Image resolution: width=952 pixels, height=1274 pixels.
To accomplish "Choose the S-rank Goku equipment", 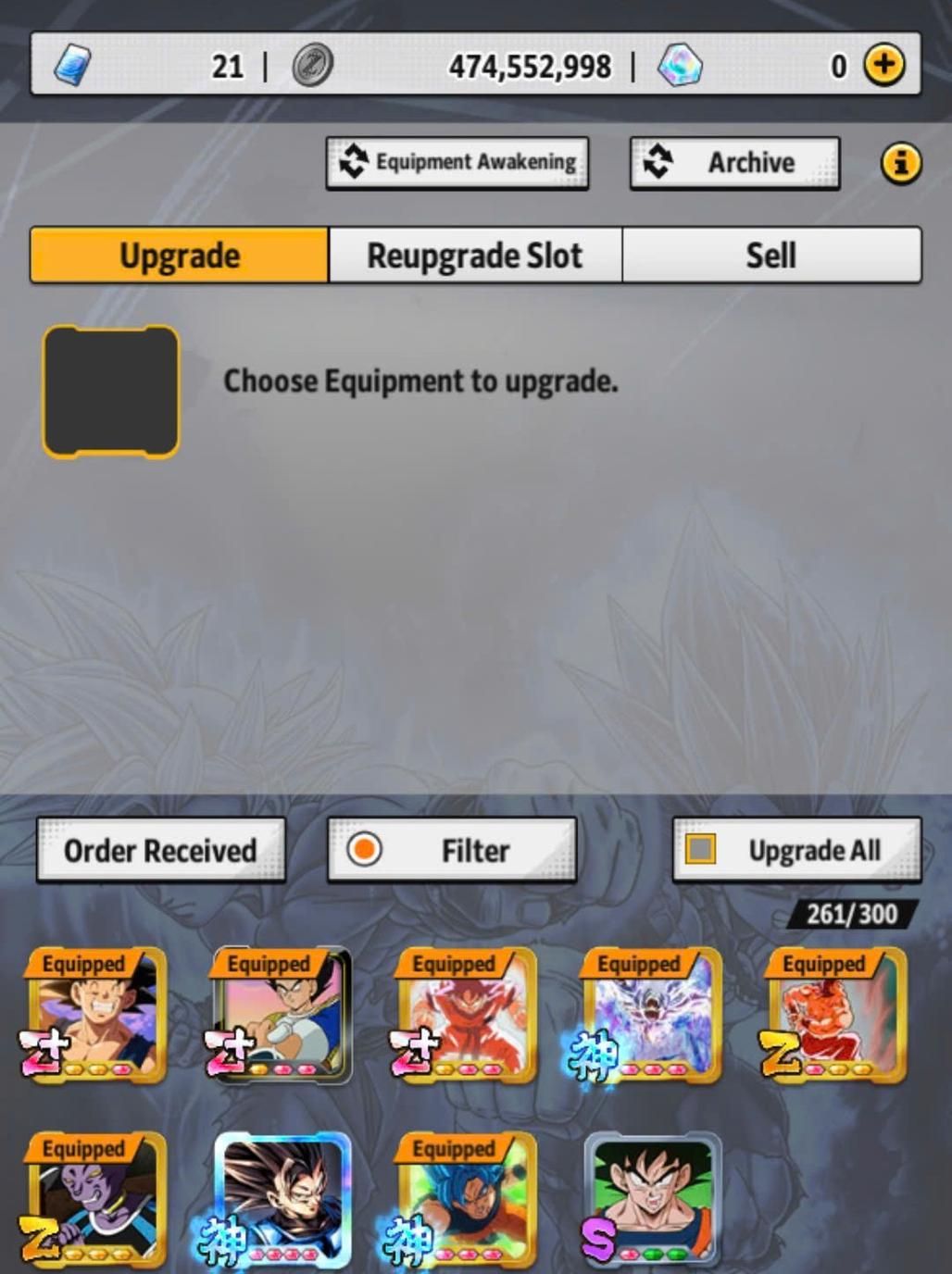I will [x=652, y=1200].
